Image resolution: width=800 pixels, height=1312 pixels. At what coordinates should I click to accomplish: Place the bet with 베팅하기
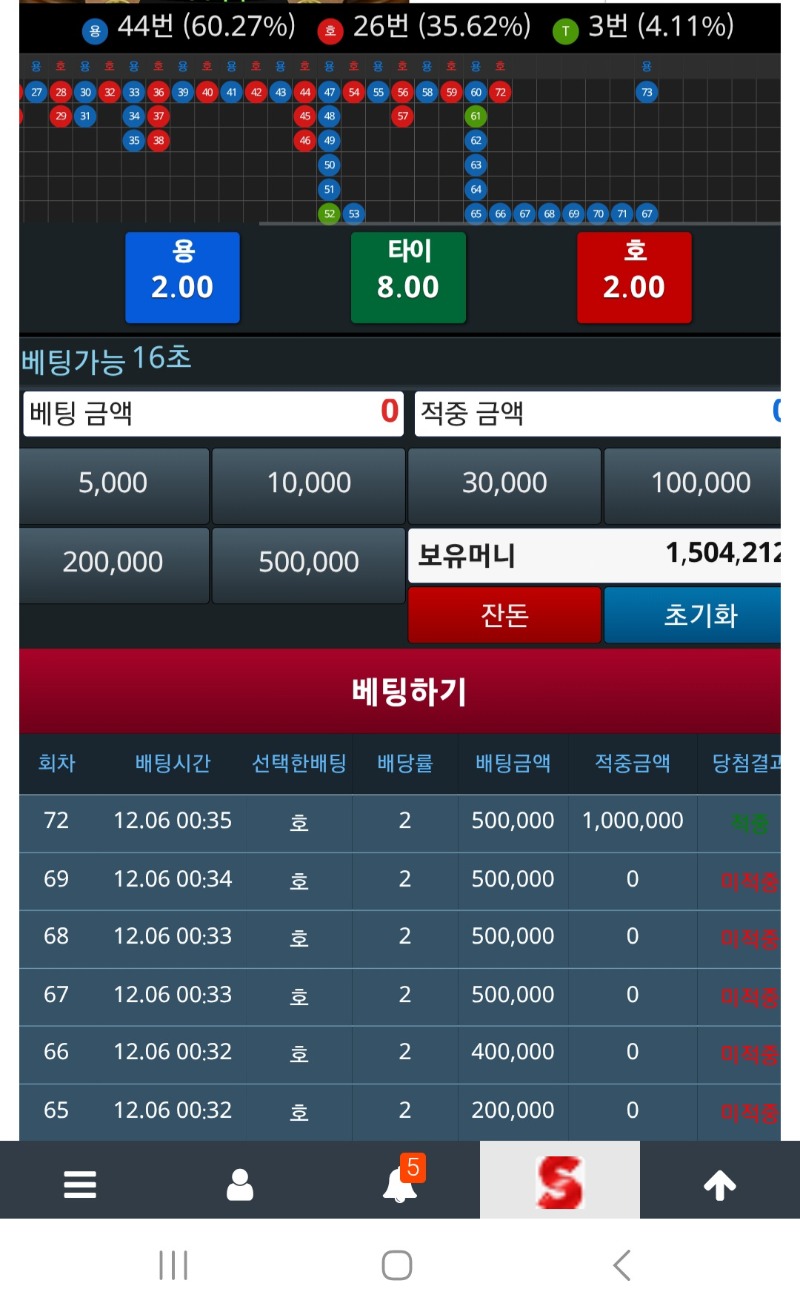click(x=408, y=692)
